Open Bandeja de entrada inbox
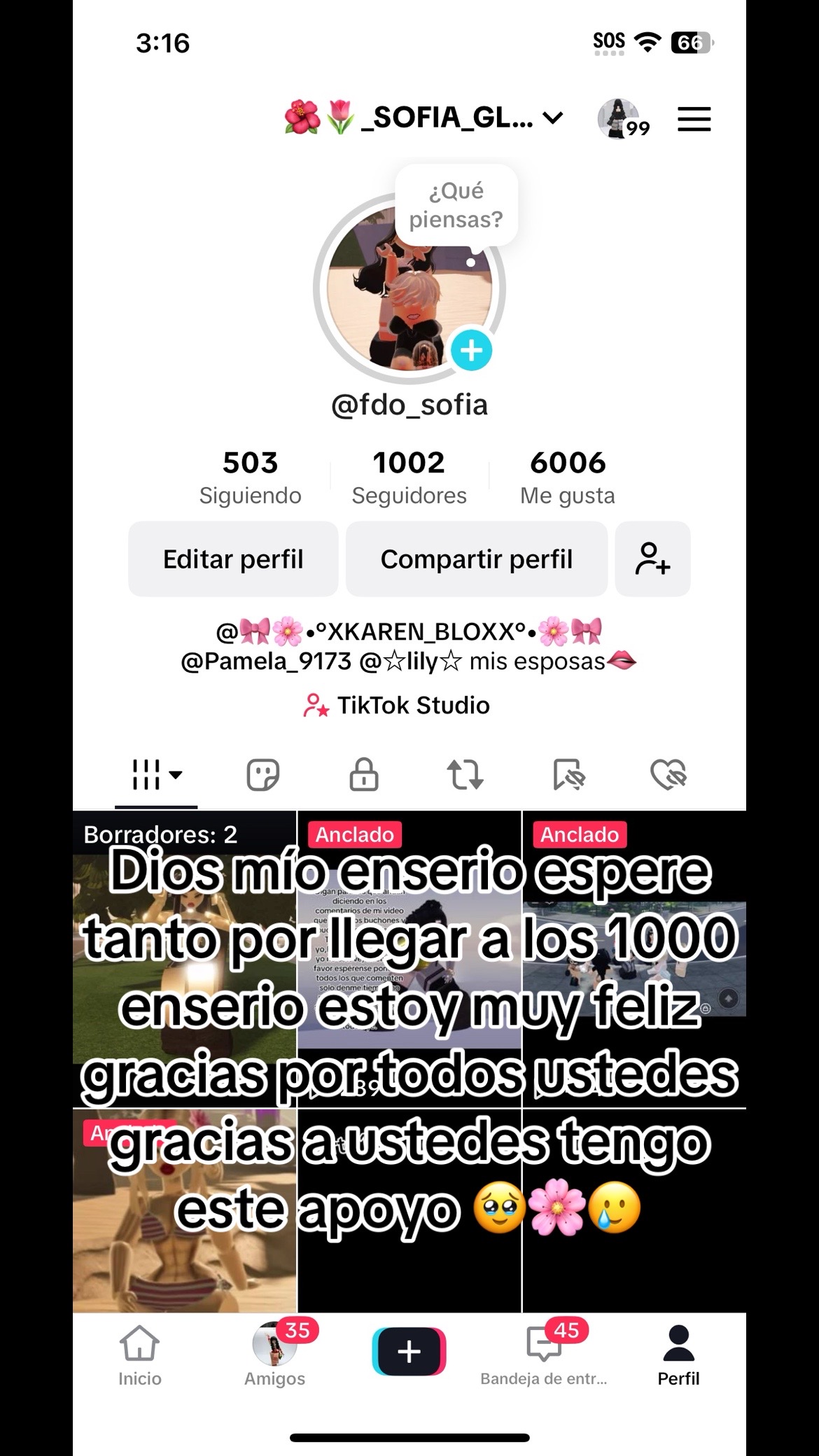819x1456 pixels. 544,1356
